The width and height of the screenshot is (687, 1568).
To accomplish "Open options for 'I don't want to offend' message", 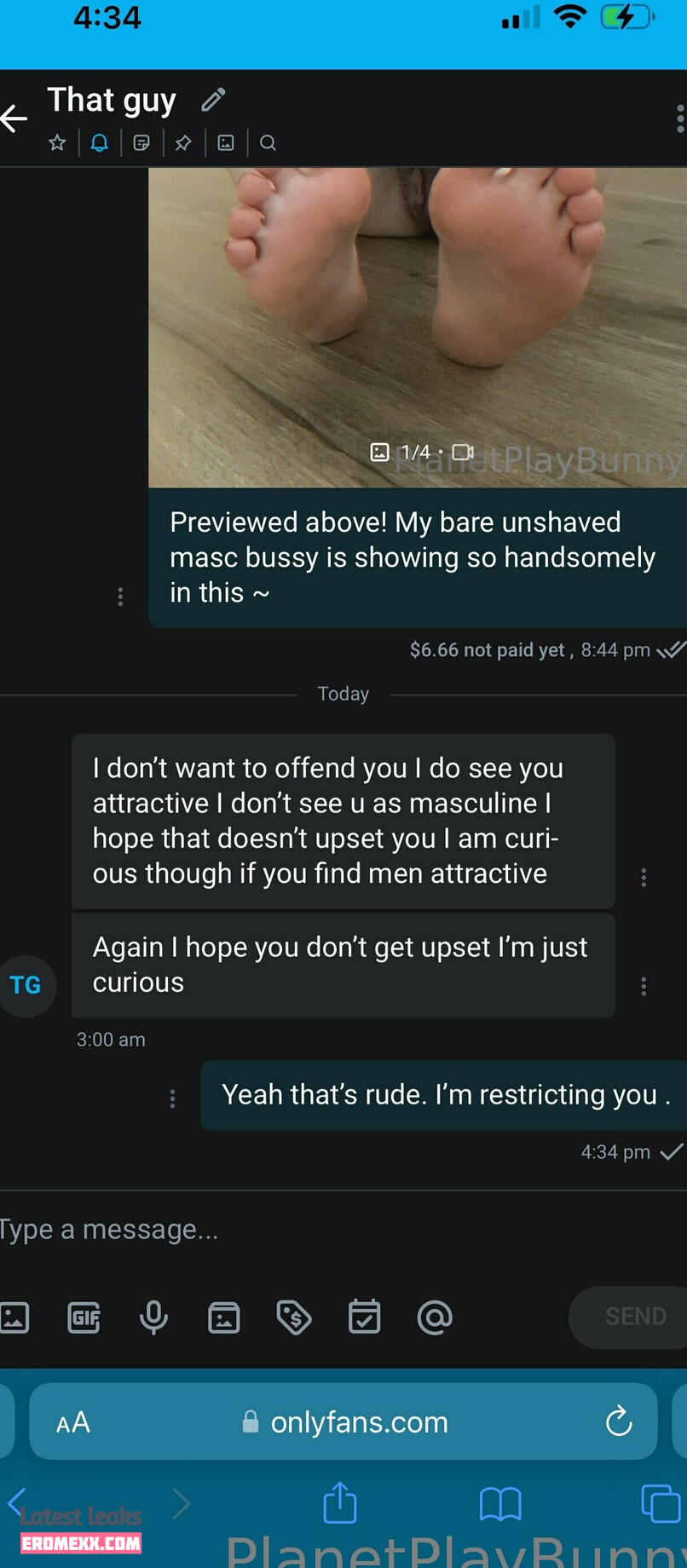I will coord(644,878).
